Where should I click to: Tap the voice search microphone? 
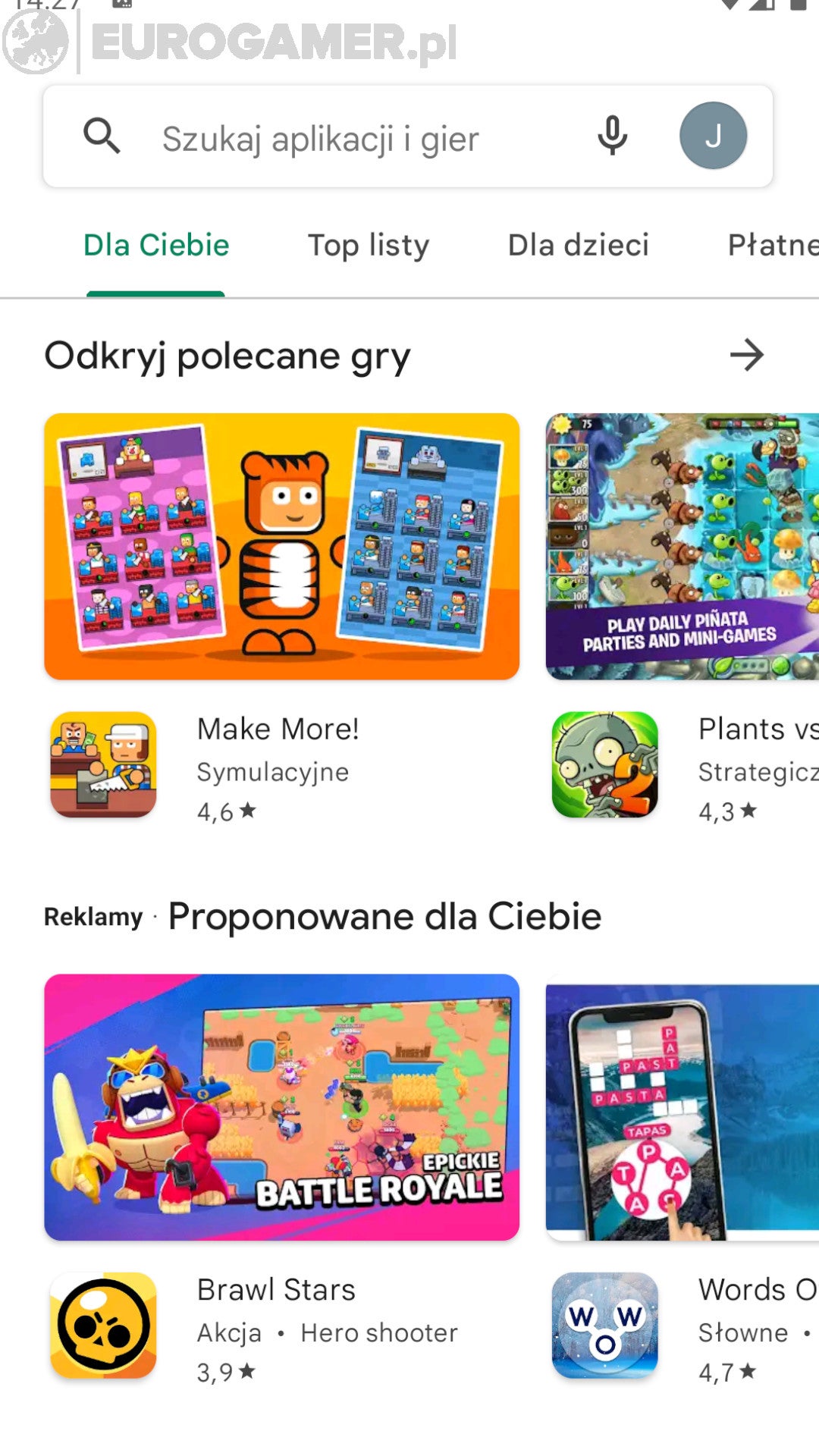point(612,136)
